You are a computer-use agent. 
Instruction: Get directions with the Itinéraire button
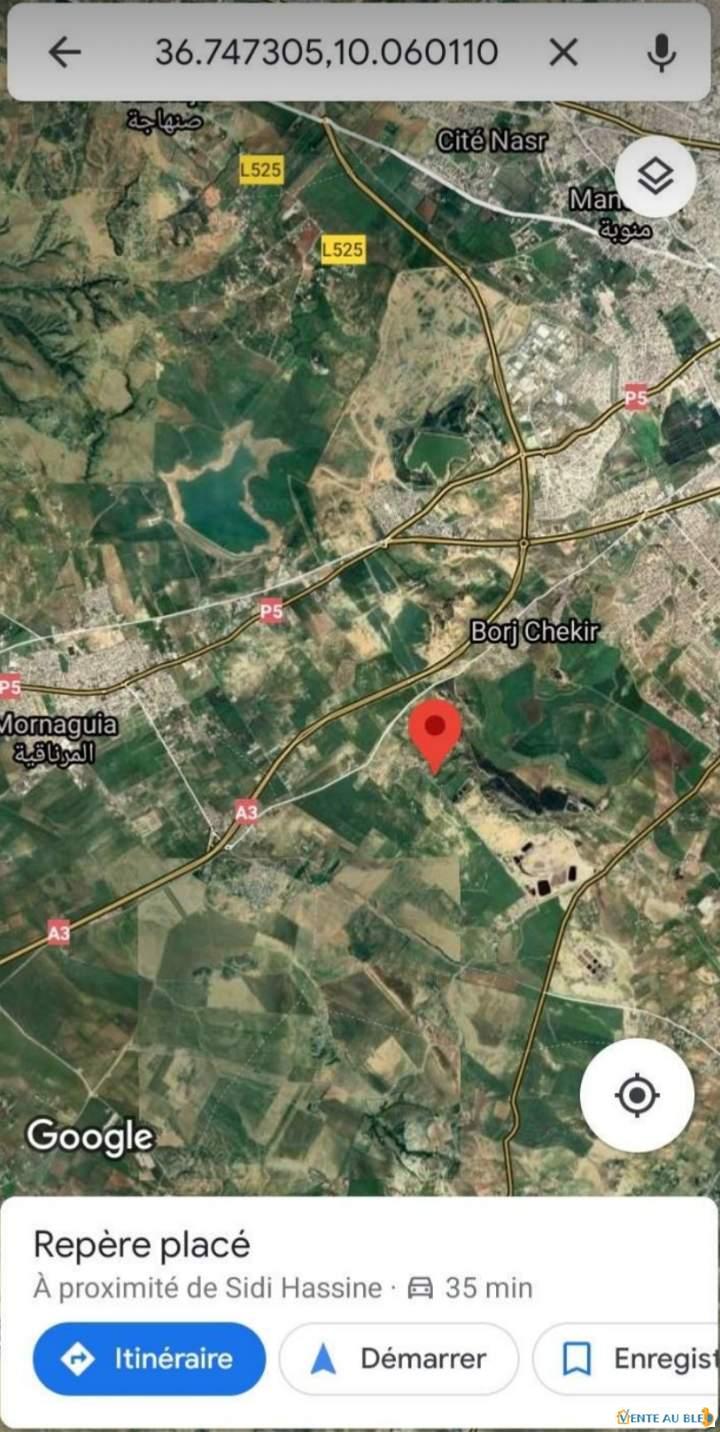[149, 1358]
